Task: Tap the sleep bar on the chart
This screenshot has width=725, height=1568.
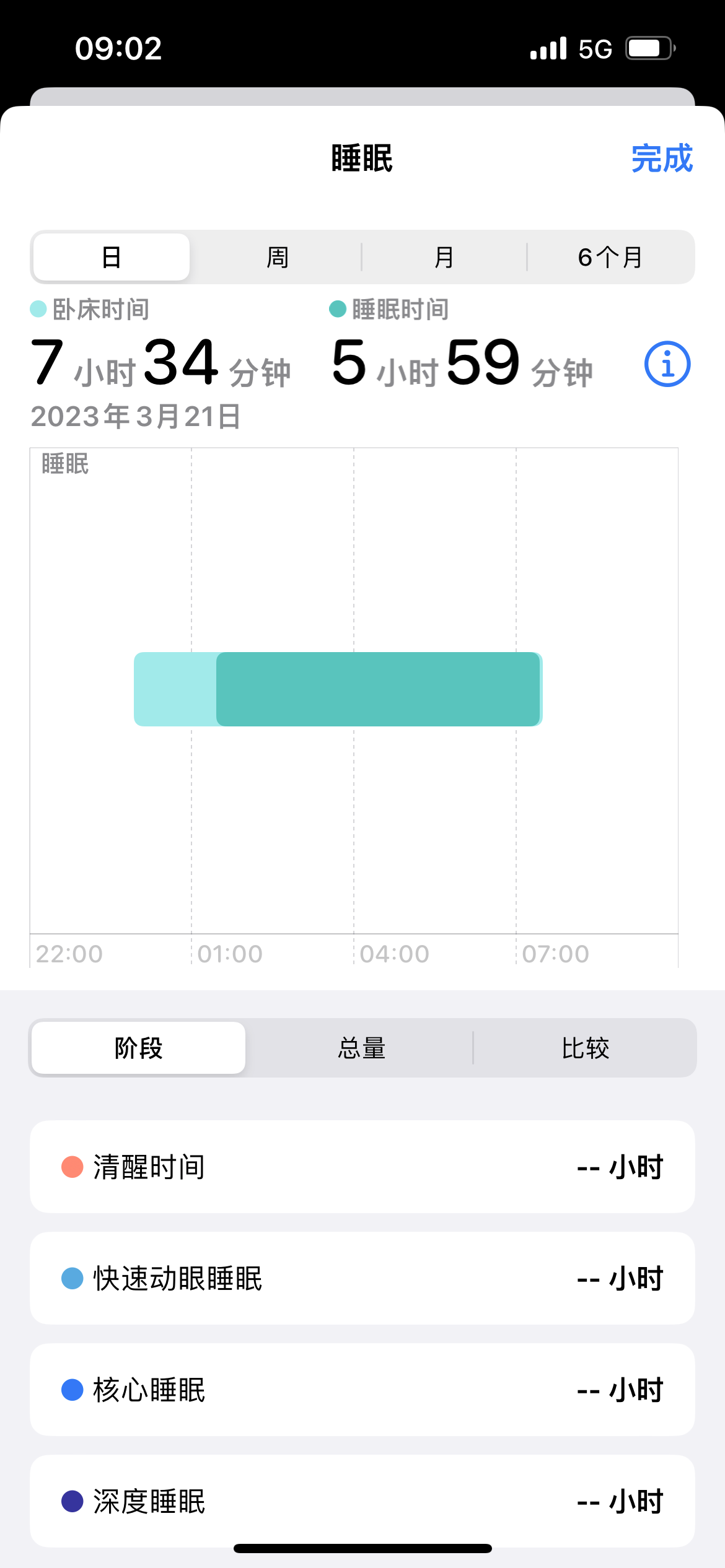Action: pyautogui.click(x=377, y=689)
